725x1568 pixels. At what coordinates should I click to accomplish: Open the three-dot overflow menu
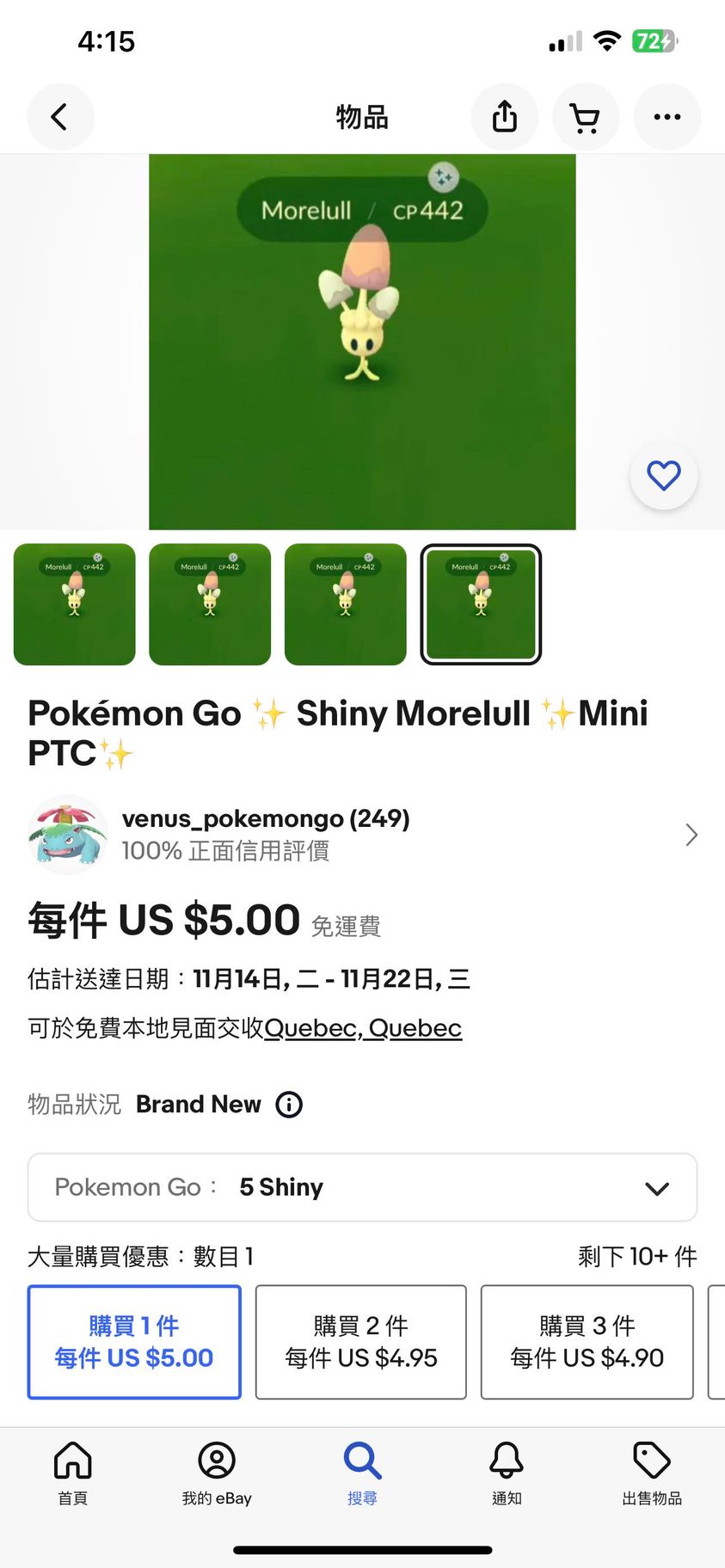click(x=667, y=117)
